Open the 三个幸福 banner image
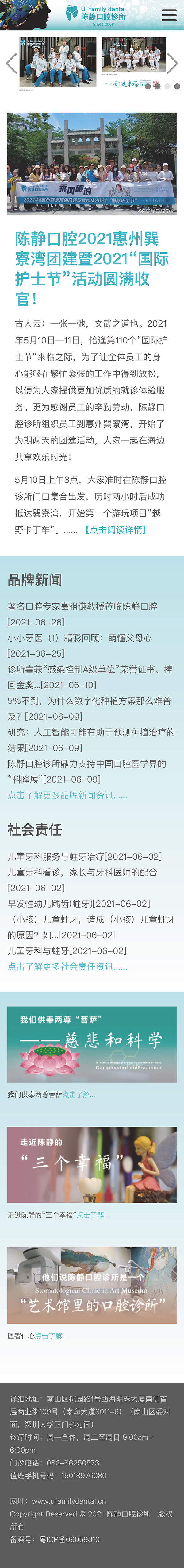This screenshot has width=184, height=1568. (92, 1164)
